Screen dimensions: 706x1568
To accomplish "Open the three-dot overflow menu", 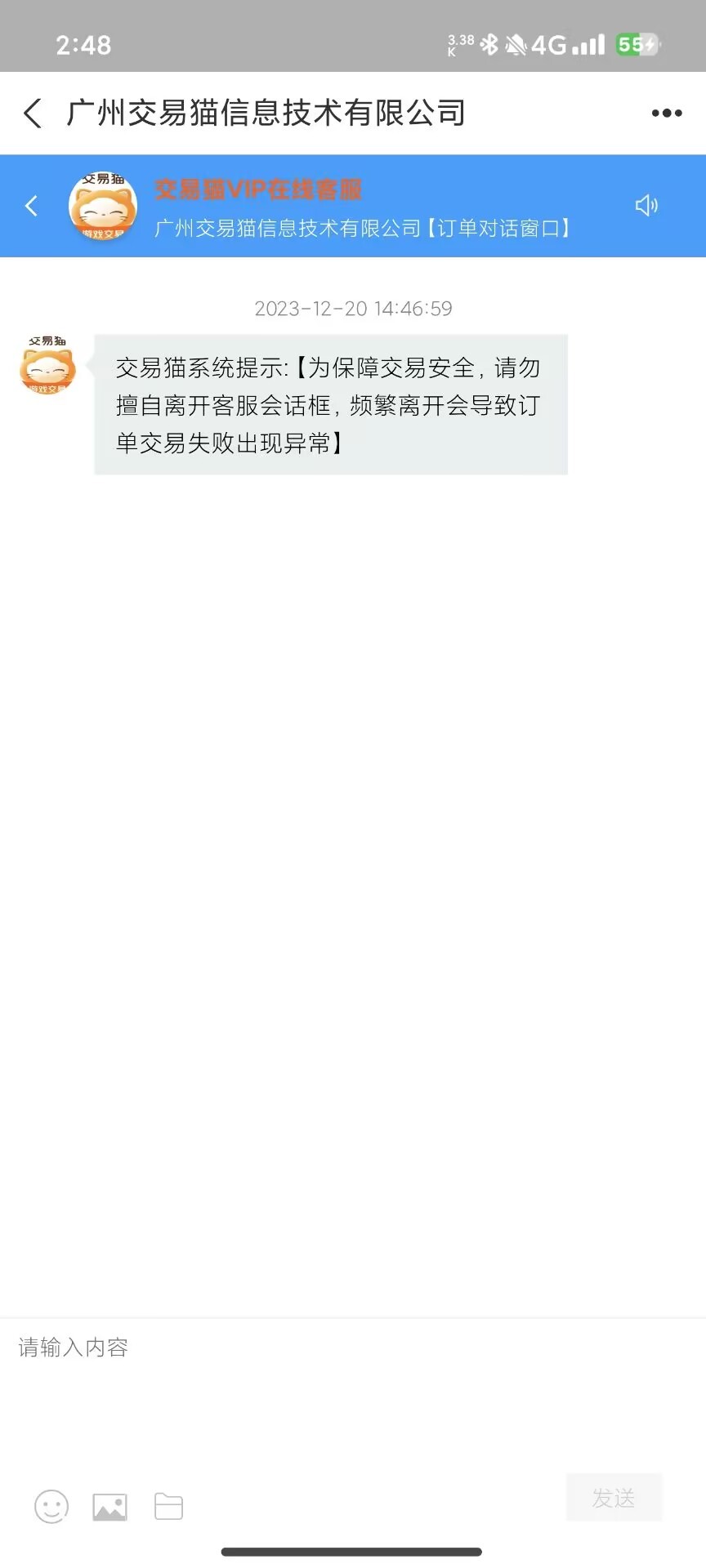I will pyautogui.click(x=666, y=114).
